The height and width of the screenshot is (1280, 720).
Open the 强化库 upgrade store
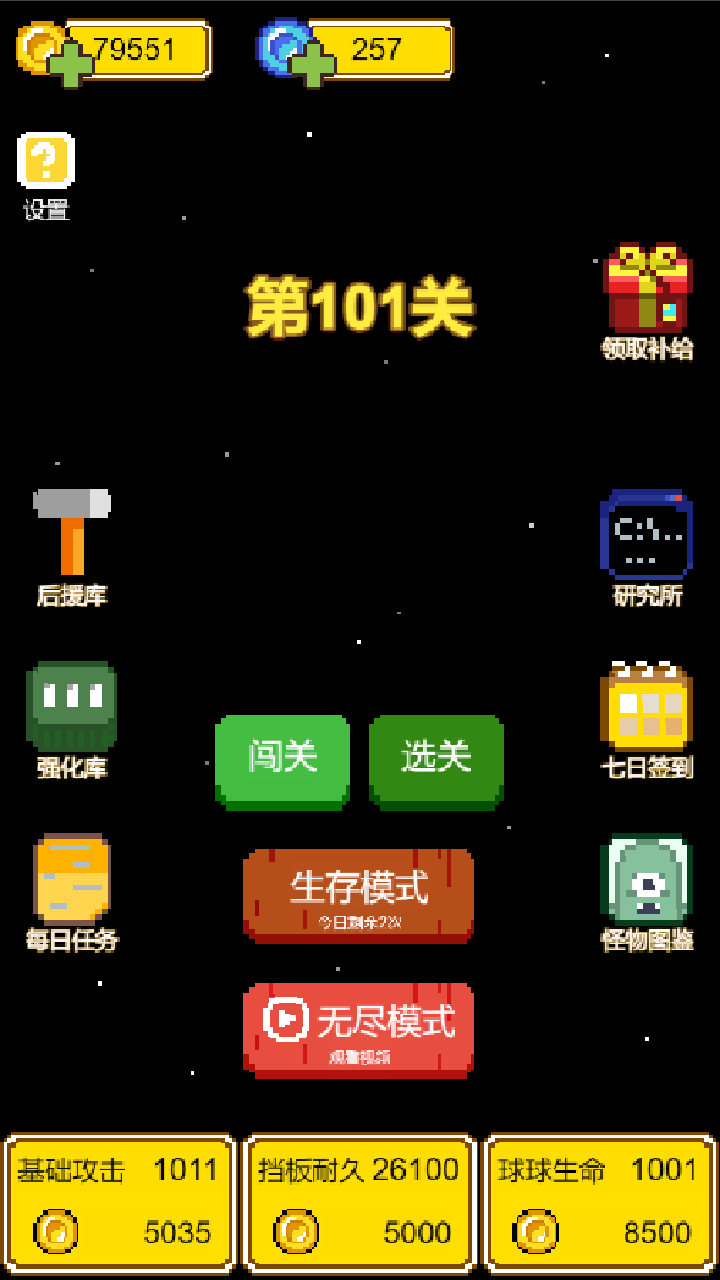tap(72, 706)
